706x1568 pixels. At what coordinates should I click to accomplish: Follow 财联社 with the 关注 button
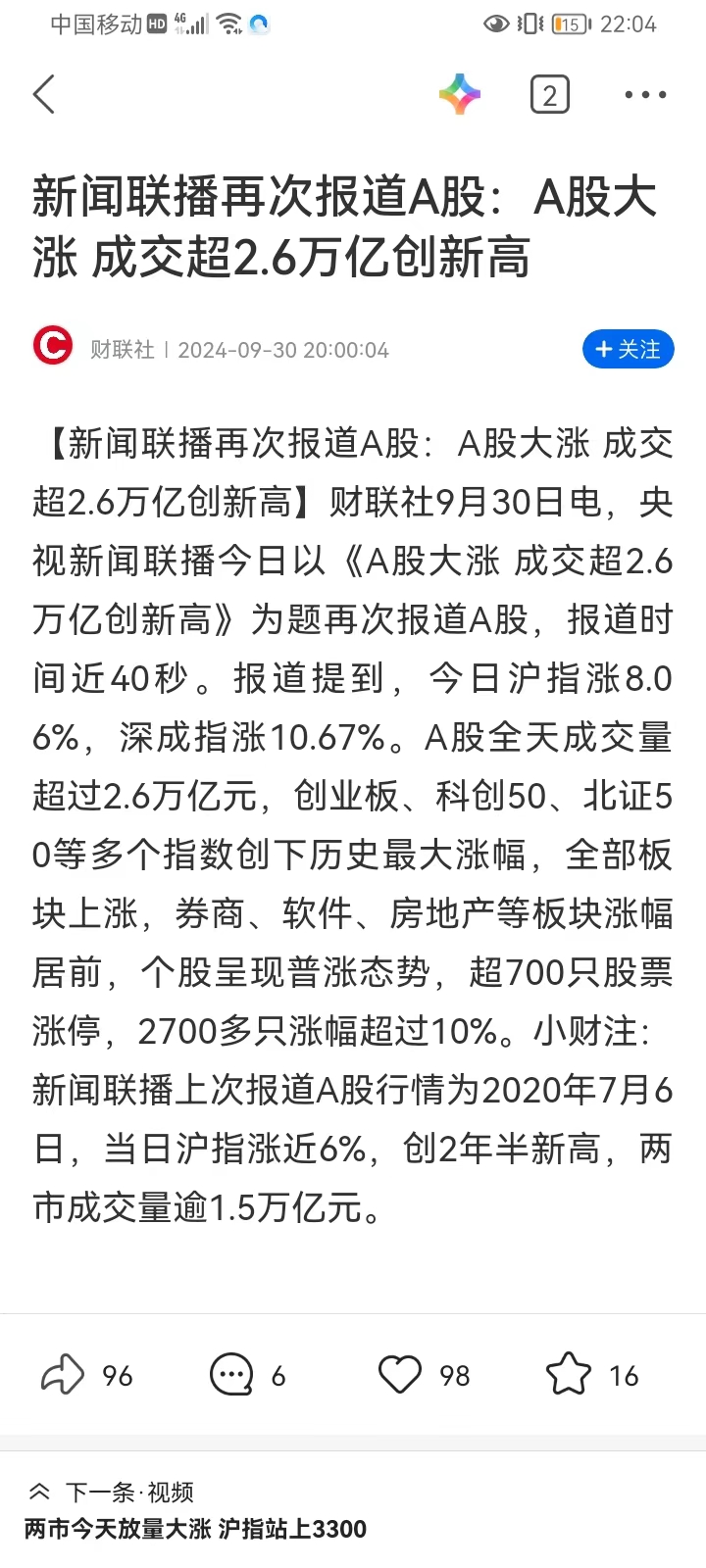[628, 349]
